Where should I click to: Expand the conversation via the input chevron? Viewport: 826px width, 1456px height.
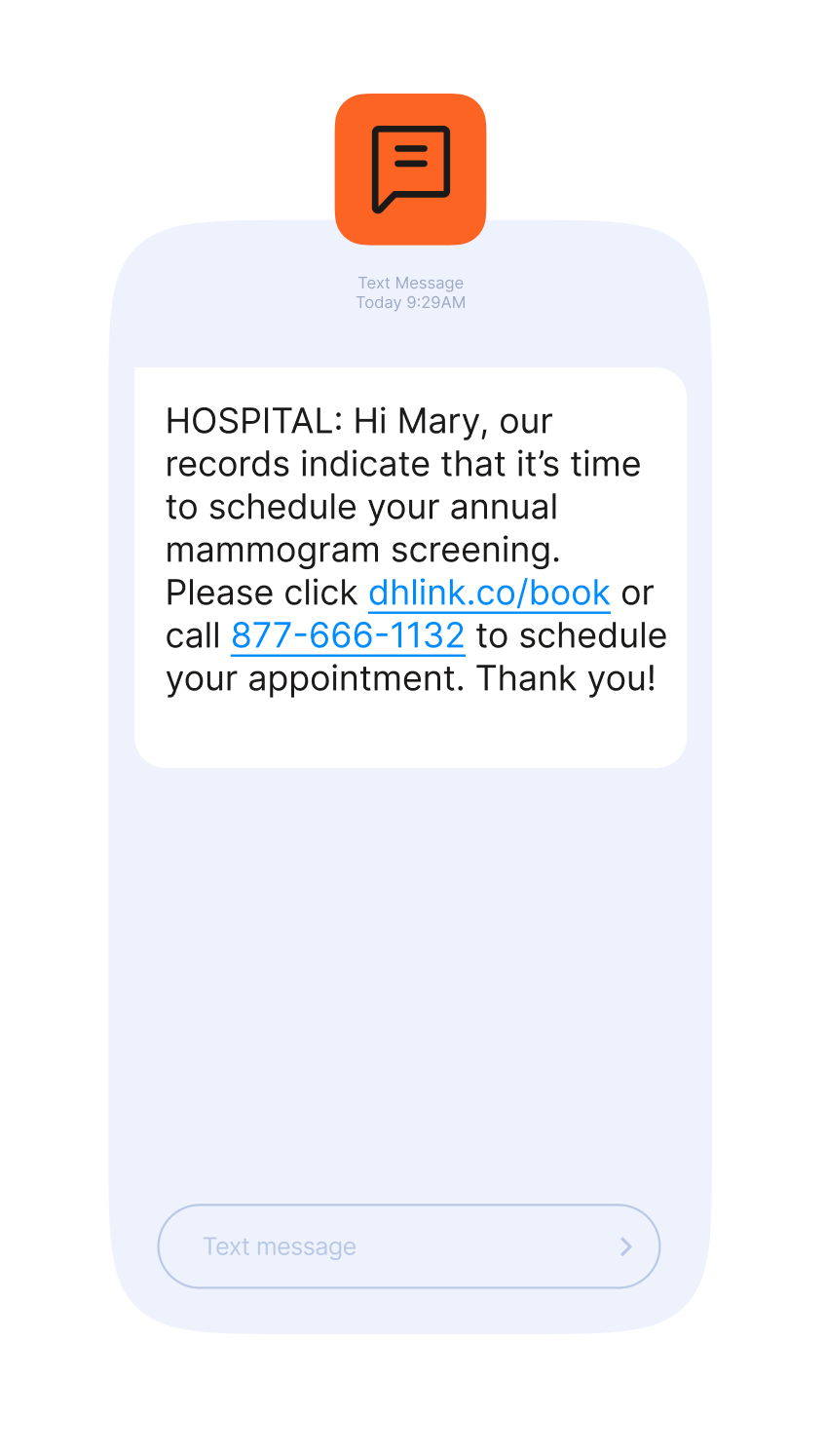(x=624, y=1246)
